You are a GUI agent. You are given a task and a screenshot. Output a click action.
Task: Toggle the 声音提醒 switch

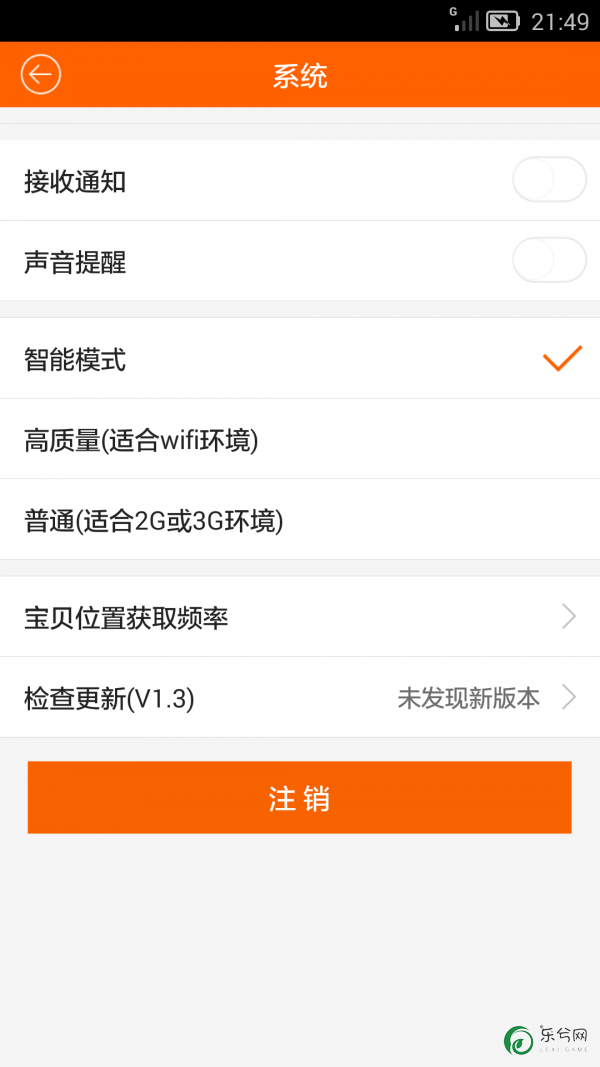click(549, 260)
